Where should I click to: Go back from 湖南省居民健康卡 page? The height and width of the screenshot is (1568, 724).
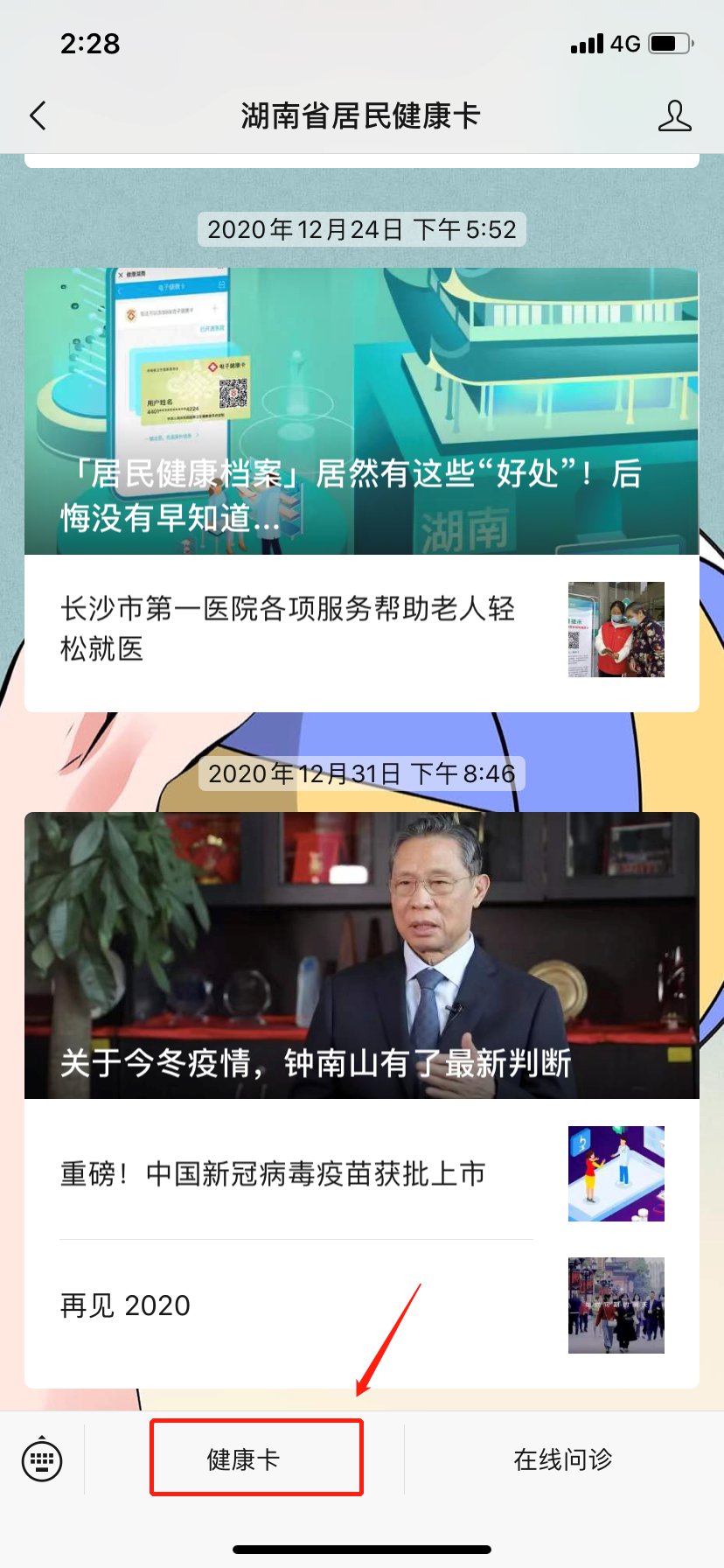click(38, 115)
